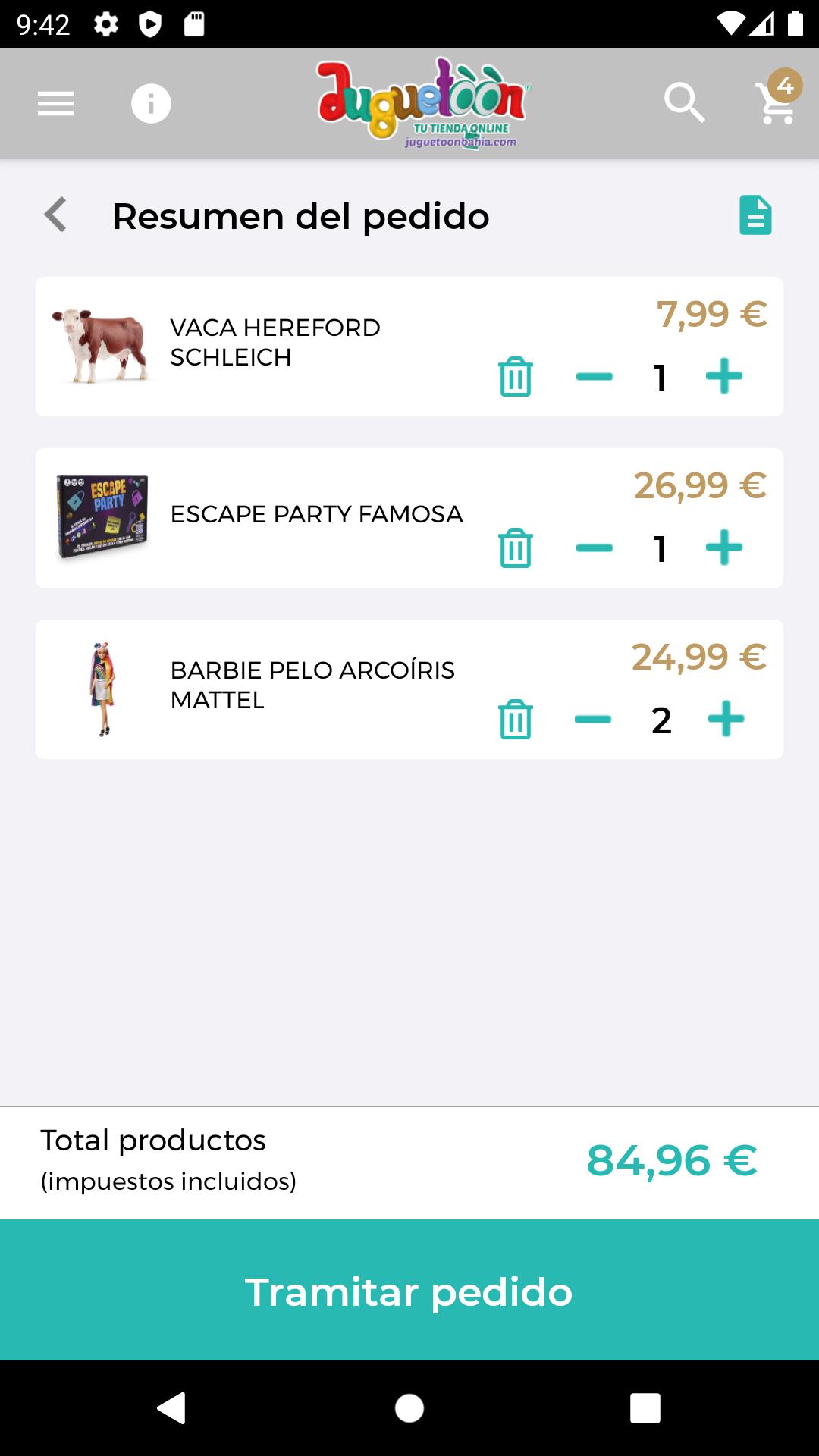The width and height of the screenshot is (819, 1456).
Task: Open the hamburger menu
Action: click(56, 103)
